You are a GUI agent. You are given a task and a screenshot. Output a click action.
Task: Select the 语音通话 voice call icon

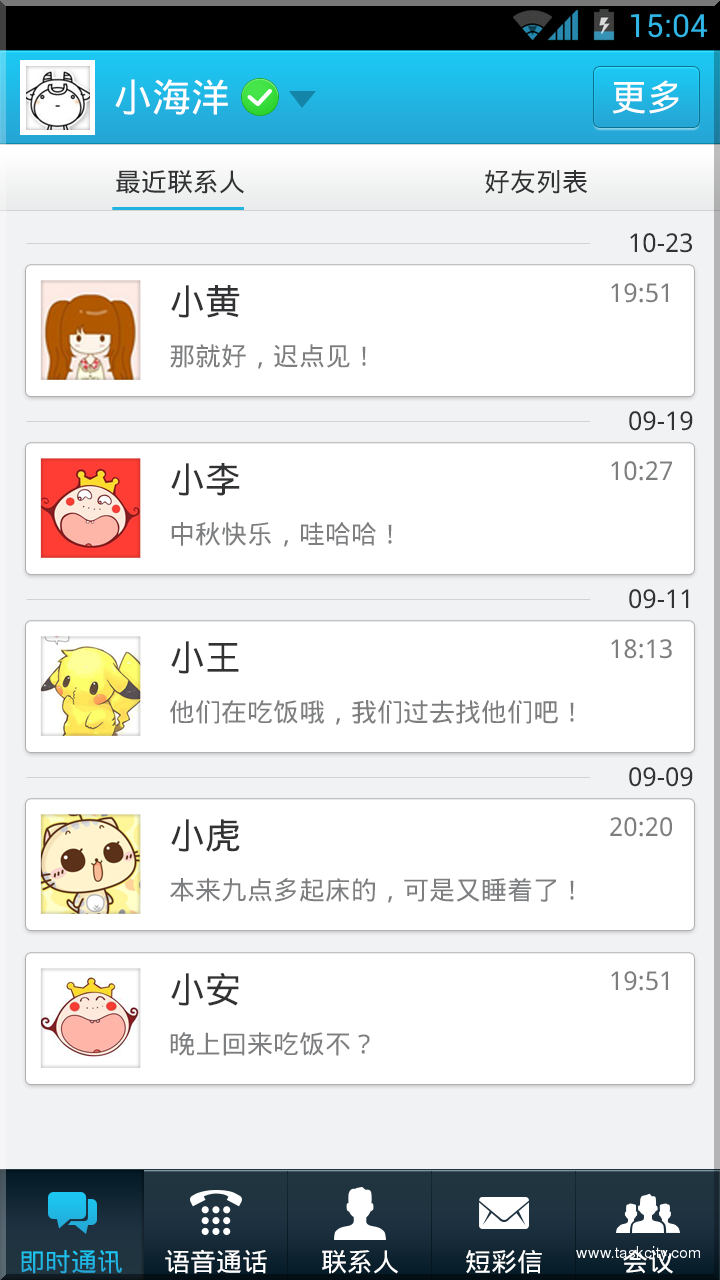click(x=216, y=1215)
